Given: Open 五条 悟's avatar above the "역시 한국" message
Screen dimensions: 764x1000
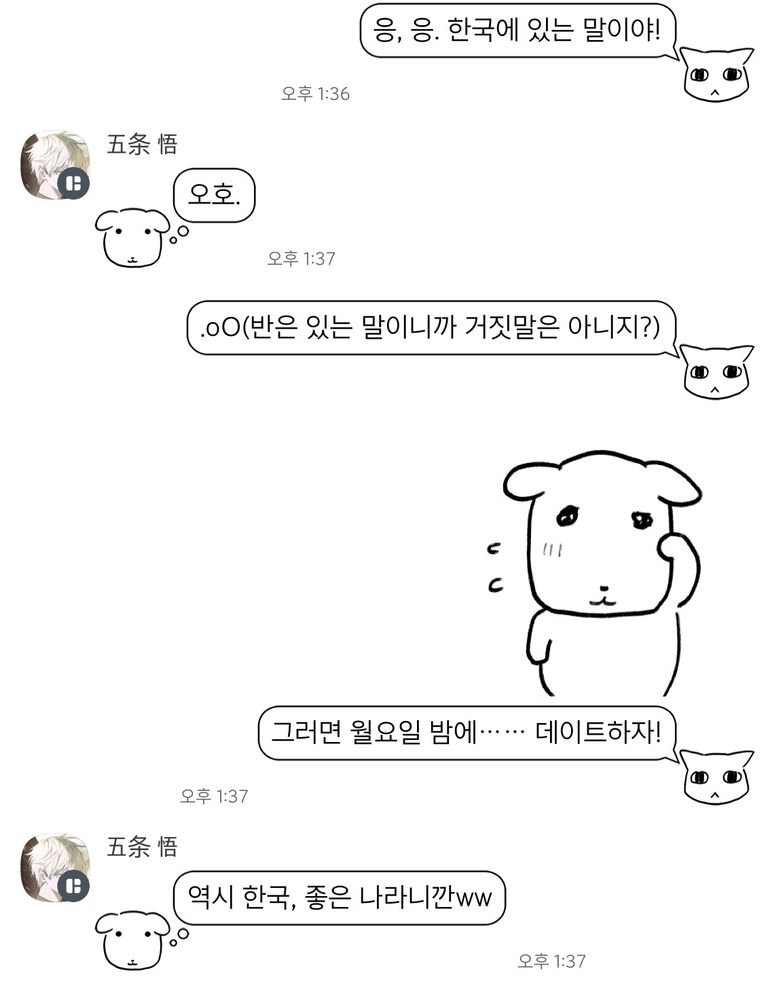Looking at the screenshot, I should tap(55, 868).
